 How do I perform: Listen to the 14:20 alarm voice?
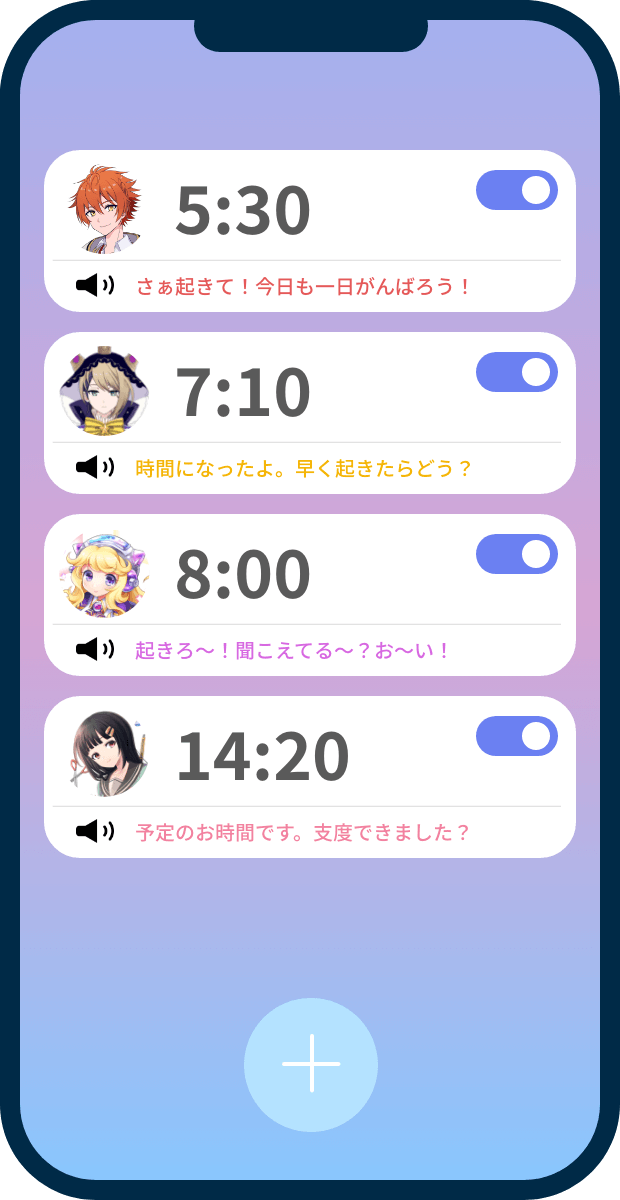(95, 832)
